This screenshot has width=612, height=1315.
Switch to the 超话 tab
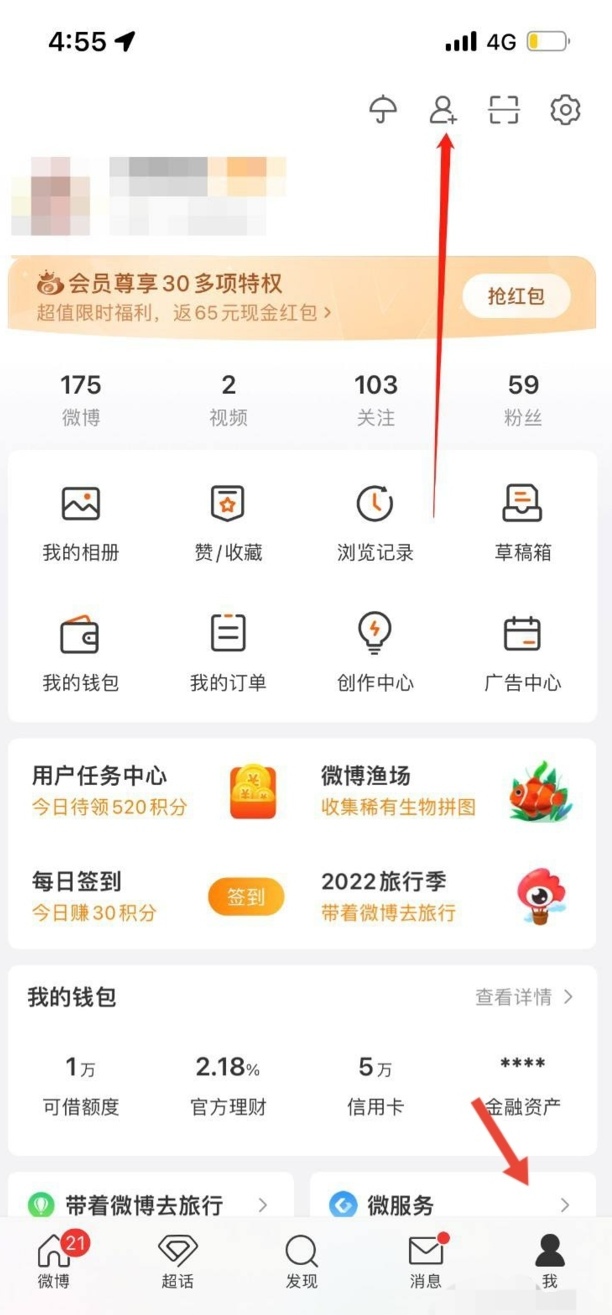pyautogui.click(x=177, y=1261)
